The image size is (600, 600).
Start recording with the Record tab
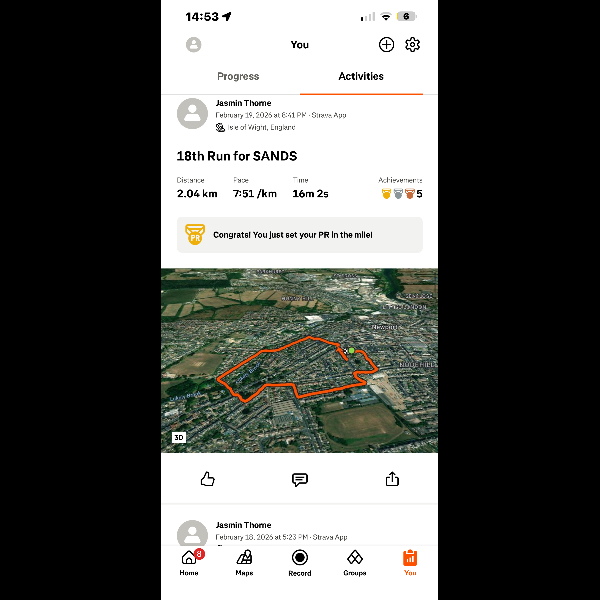coord(300,562)
